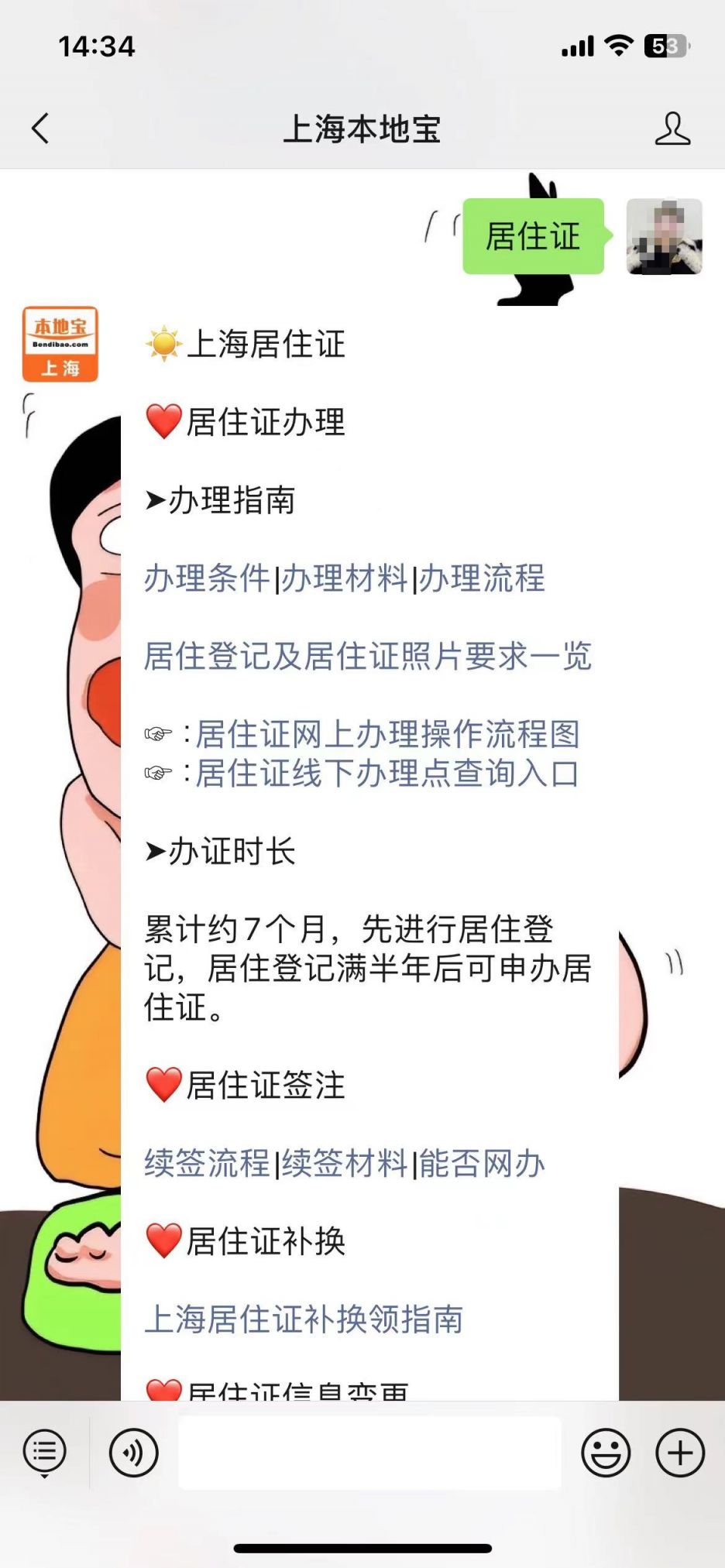The image size is (725, 1568).
Task: Open the plus attachments menu
Action: click(x=680, y=1453)
